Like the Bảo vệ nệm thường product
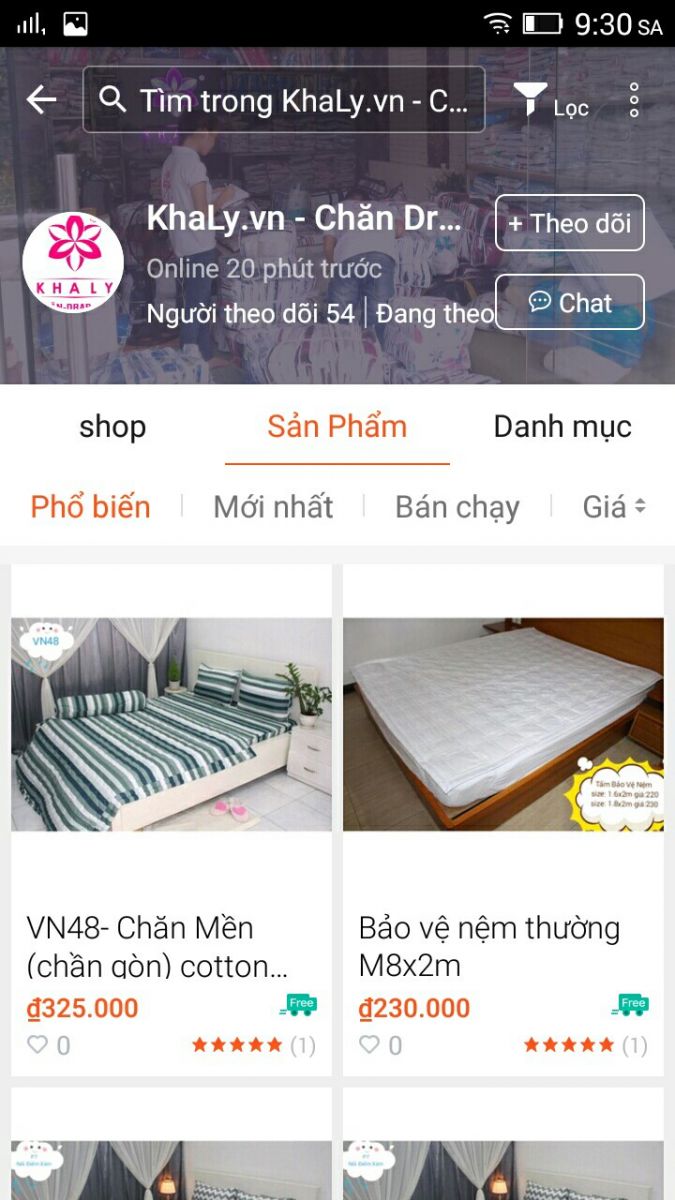 pos(370,1045)
